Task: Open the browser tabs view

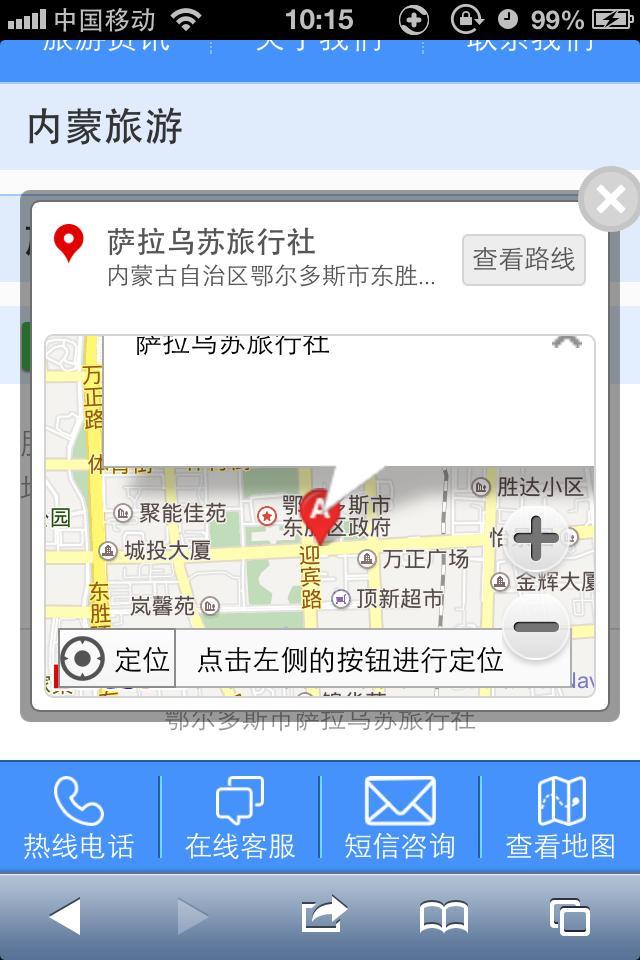Action: [569, 916]
